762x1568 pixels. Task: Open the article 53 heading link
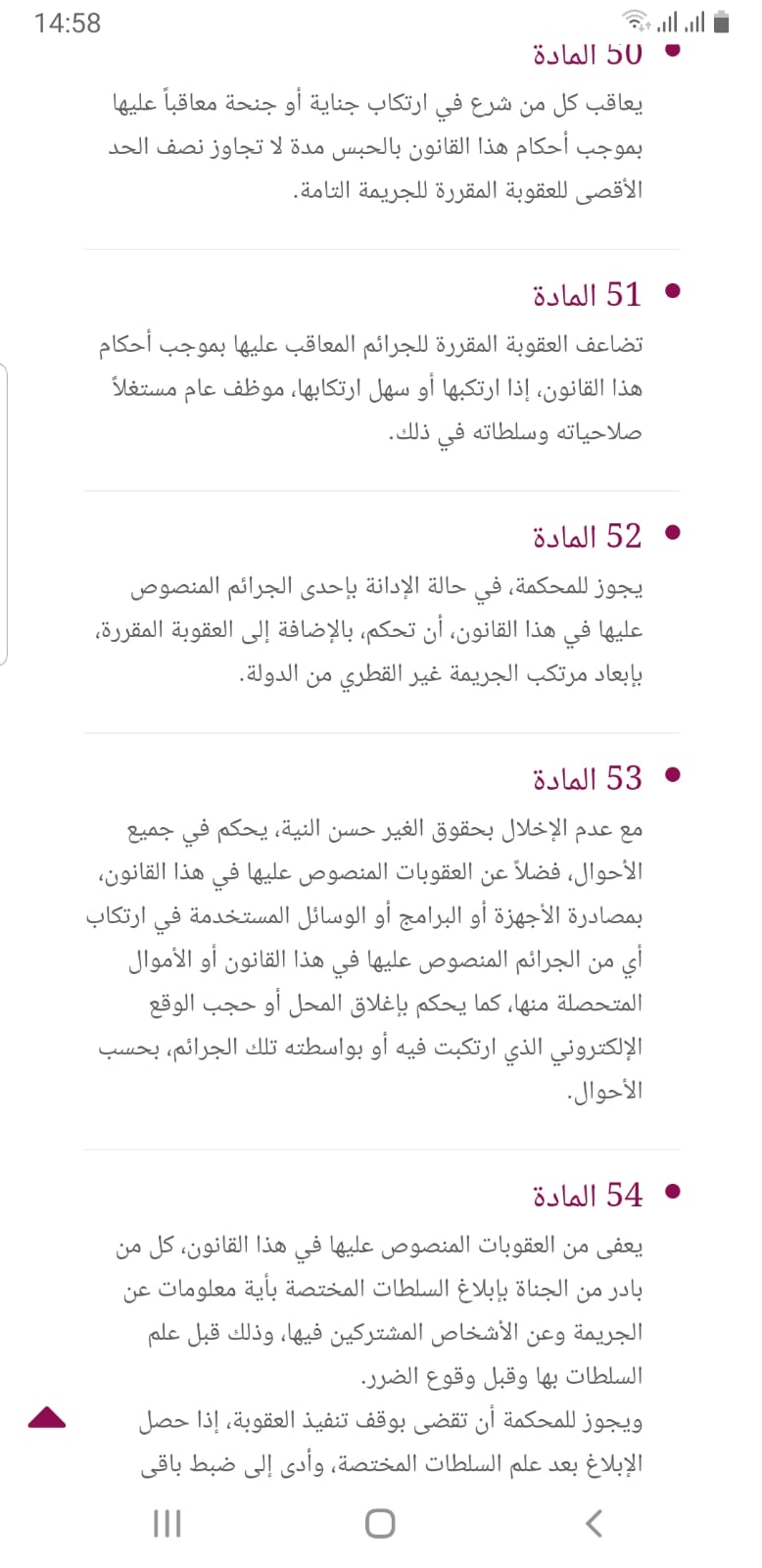587,779
